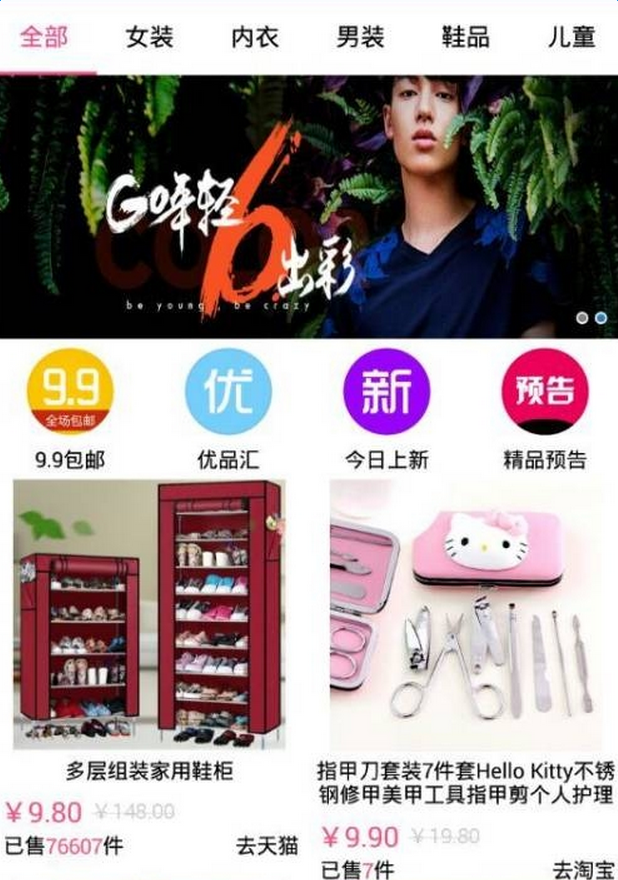Open the 精品预告 preview section
618x880 pixels.
click(545, 410)
